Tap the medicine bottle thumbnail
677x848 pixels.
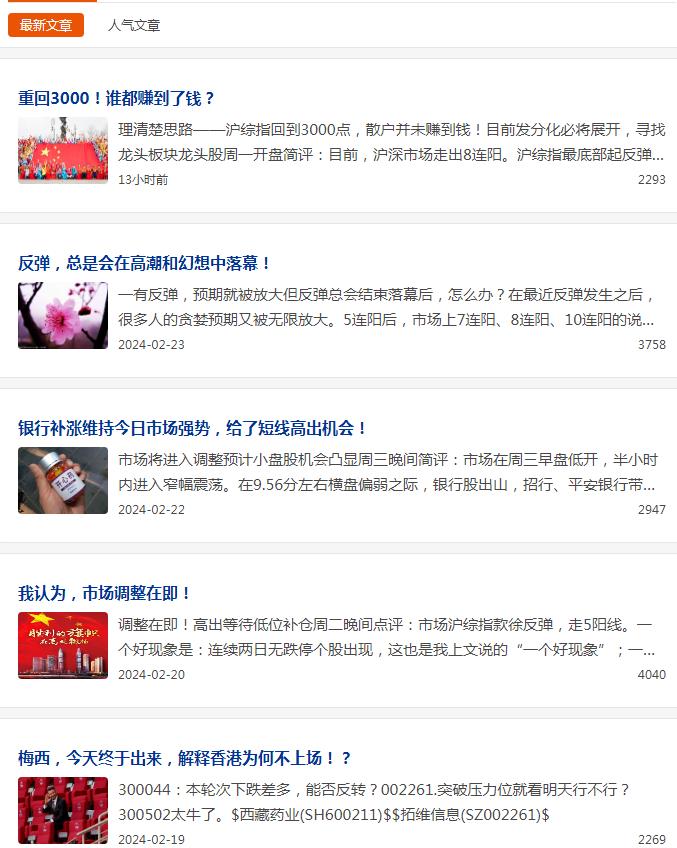[x=63, y=481]
